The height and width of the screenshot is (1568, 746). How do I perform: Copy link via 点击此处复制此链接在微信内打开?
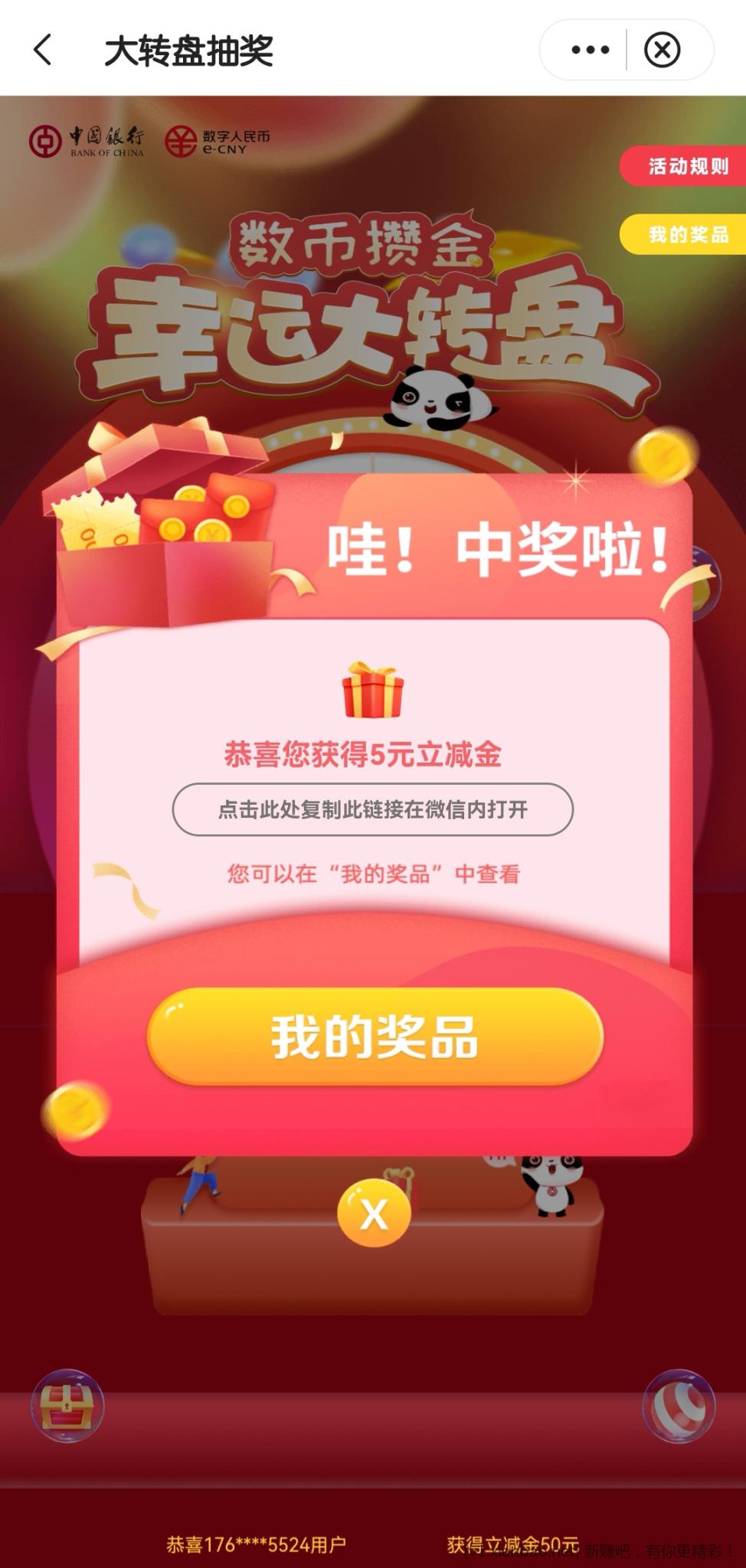pyautogui.click(x=373, y=809)
